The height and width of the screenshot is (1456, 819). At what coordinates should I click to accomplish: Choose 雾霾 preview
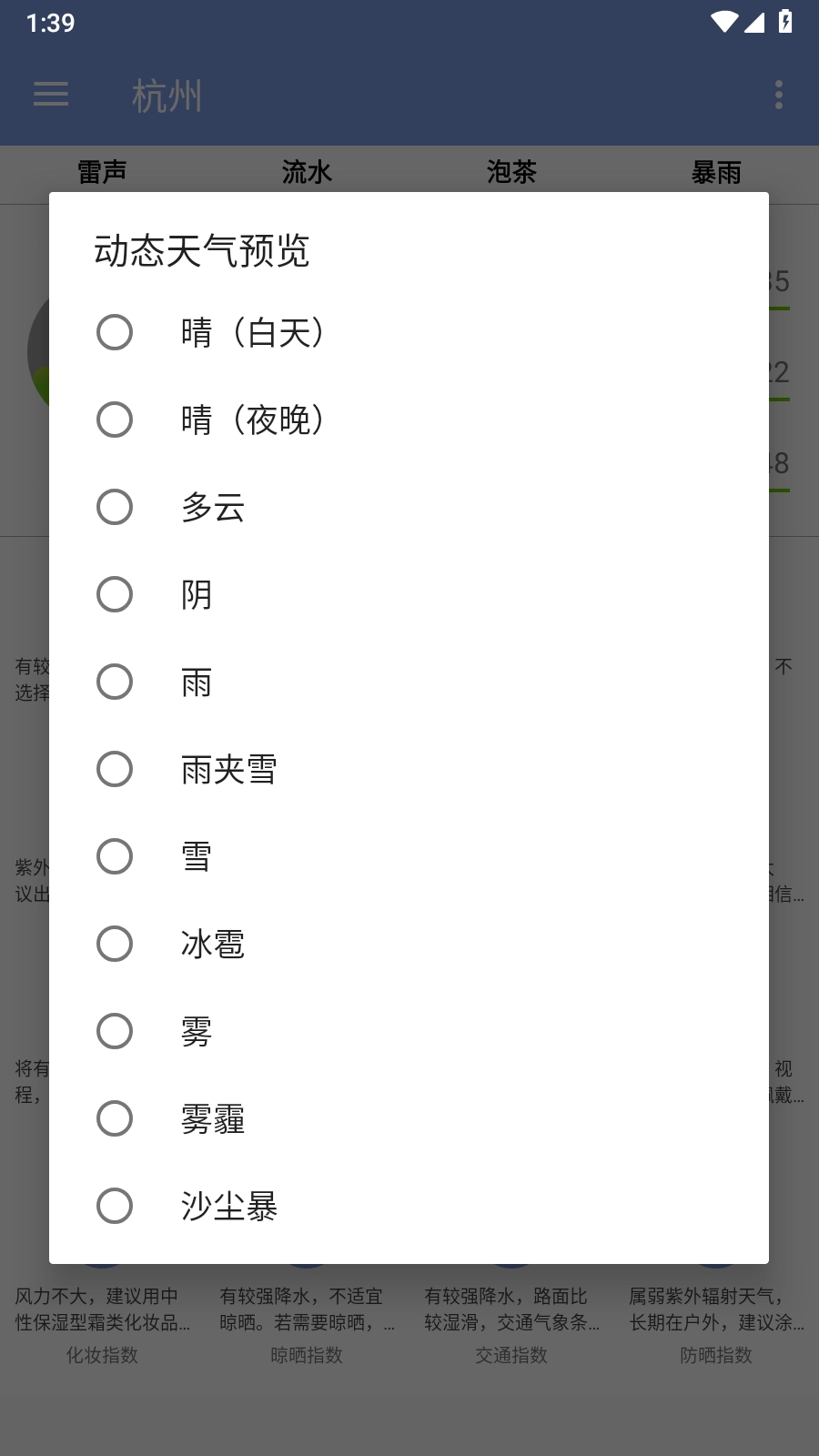coord(409,1118)
